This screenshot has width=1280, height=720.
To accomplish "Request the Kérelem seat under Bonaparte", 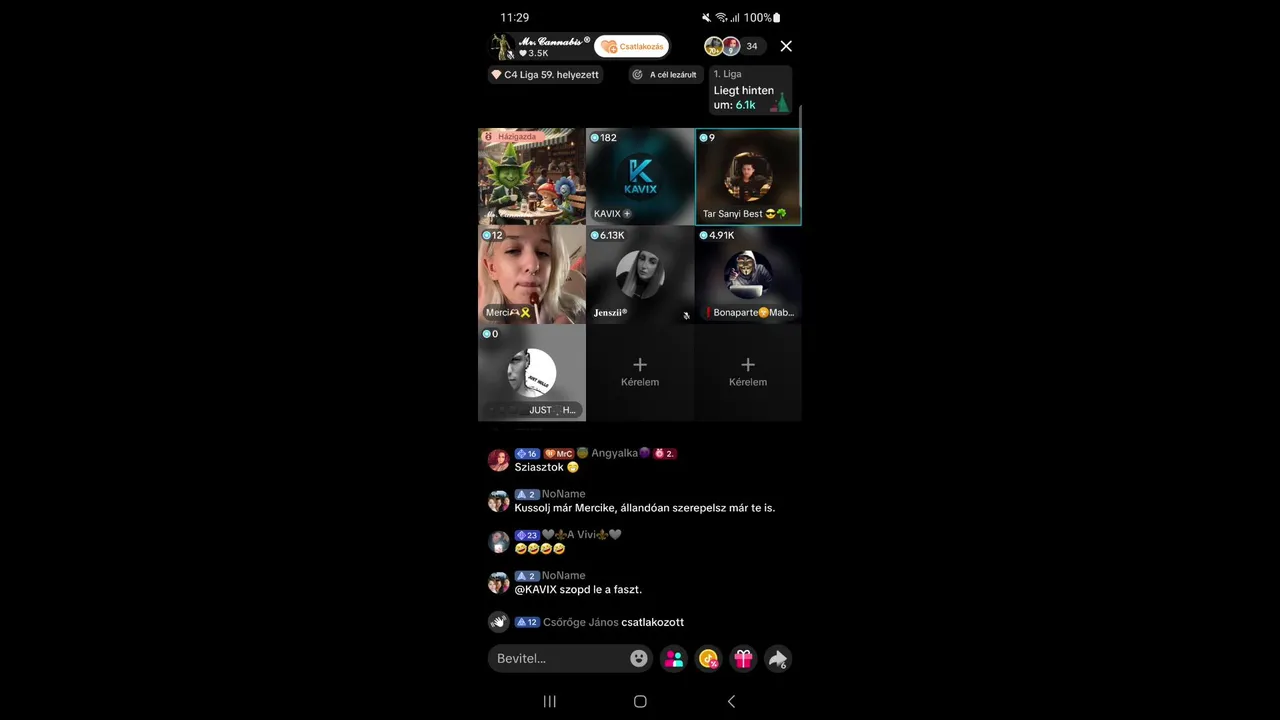I will pyautogui.click(x=748, y=372).
